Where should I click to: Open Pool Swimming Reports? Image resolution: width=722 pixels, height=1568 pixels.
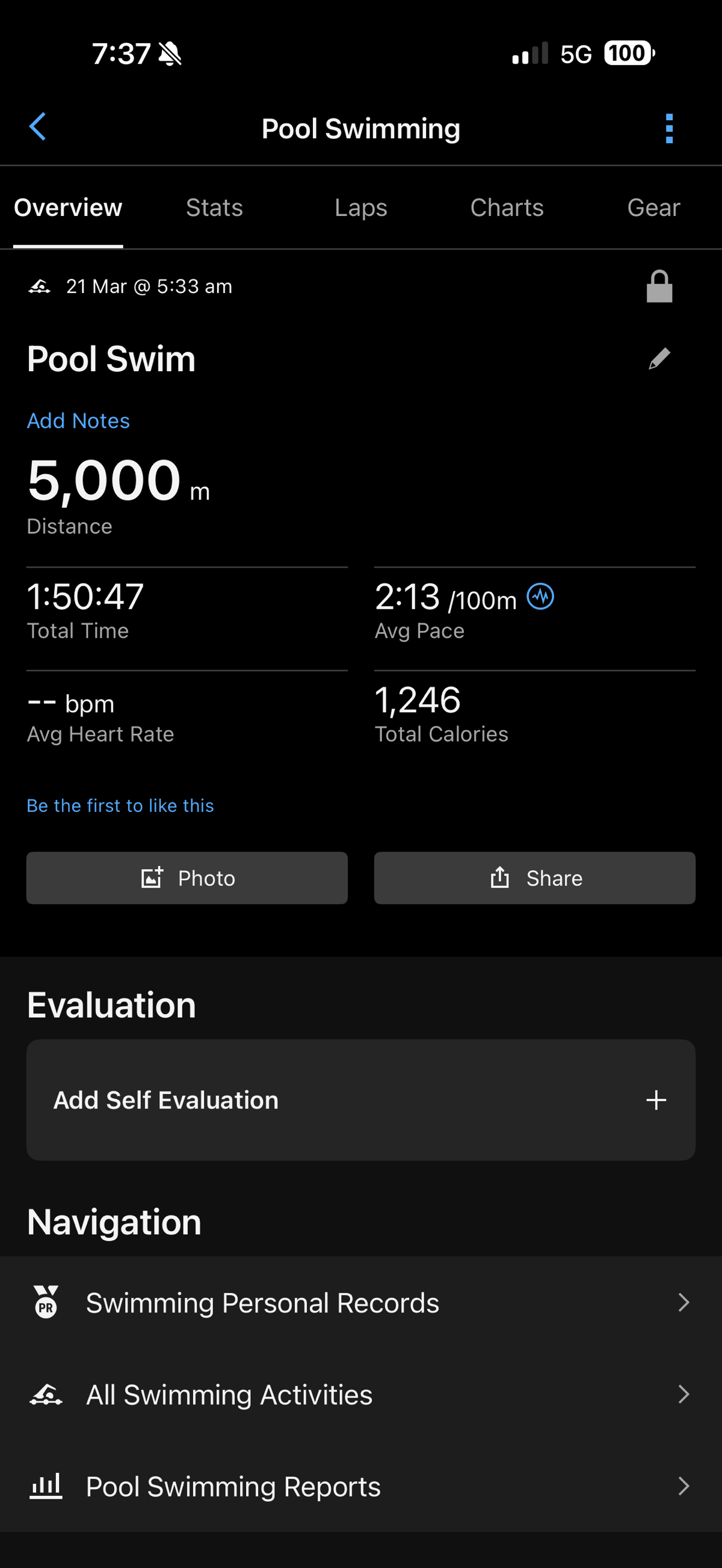[360, 1486]
